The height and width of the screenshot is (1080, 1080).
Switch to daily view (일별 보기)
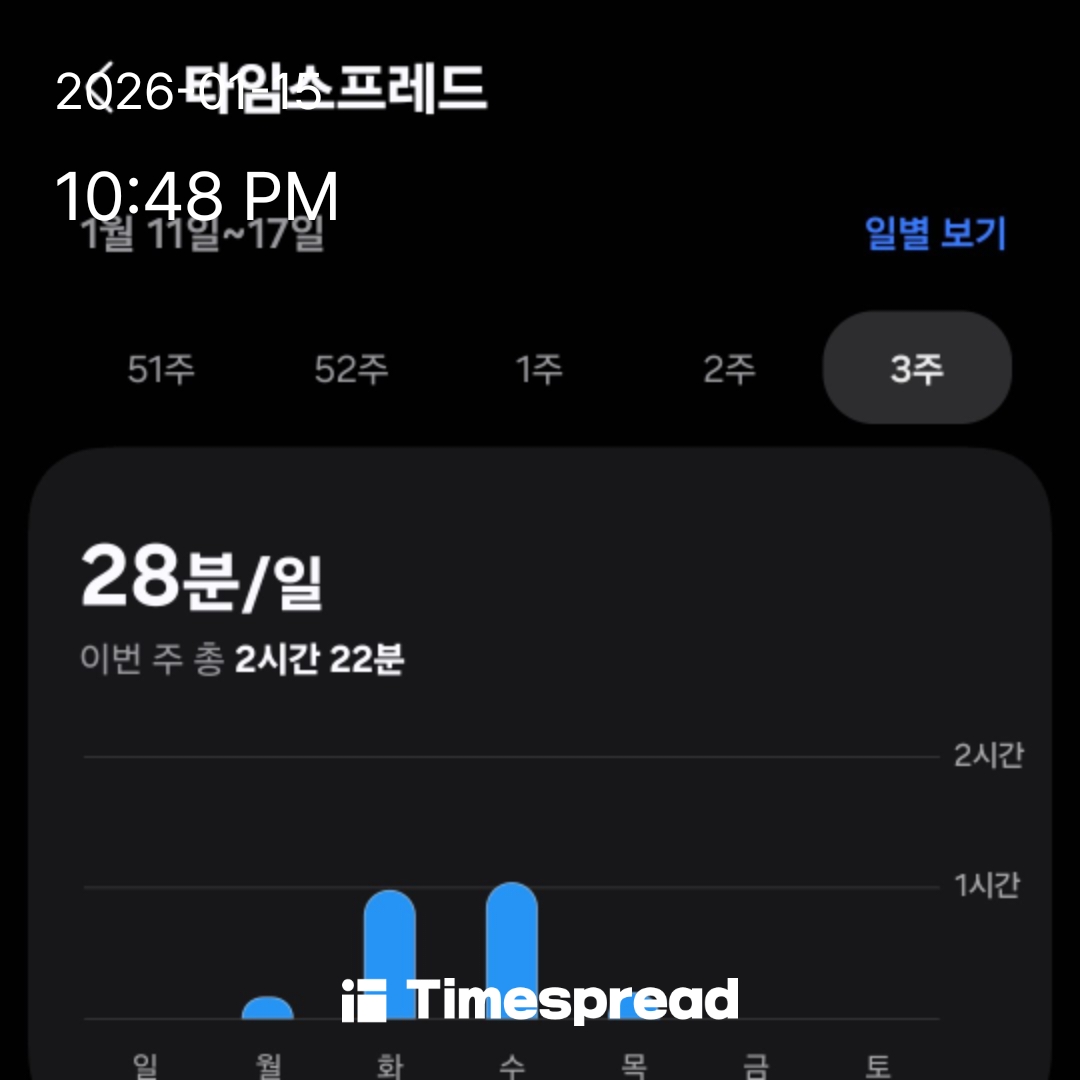(935, 233)
